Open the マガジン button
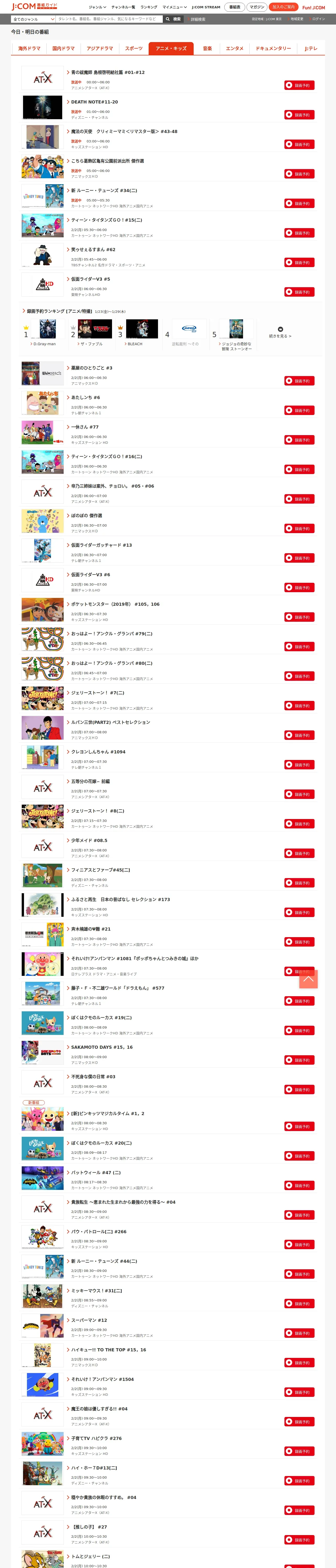This screenshot has height=1568, width=336. pos(257,7)
